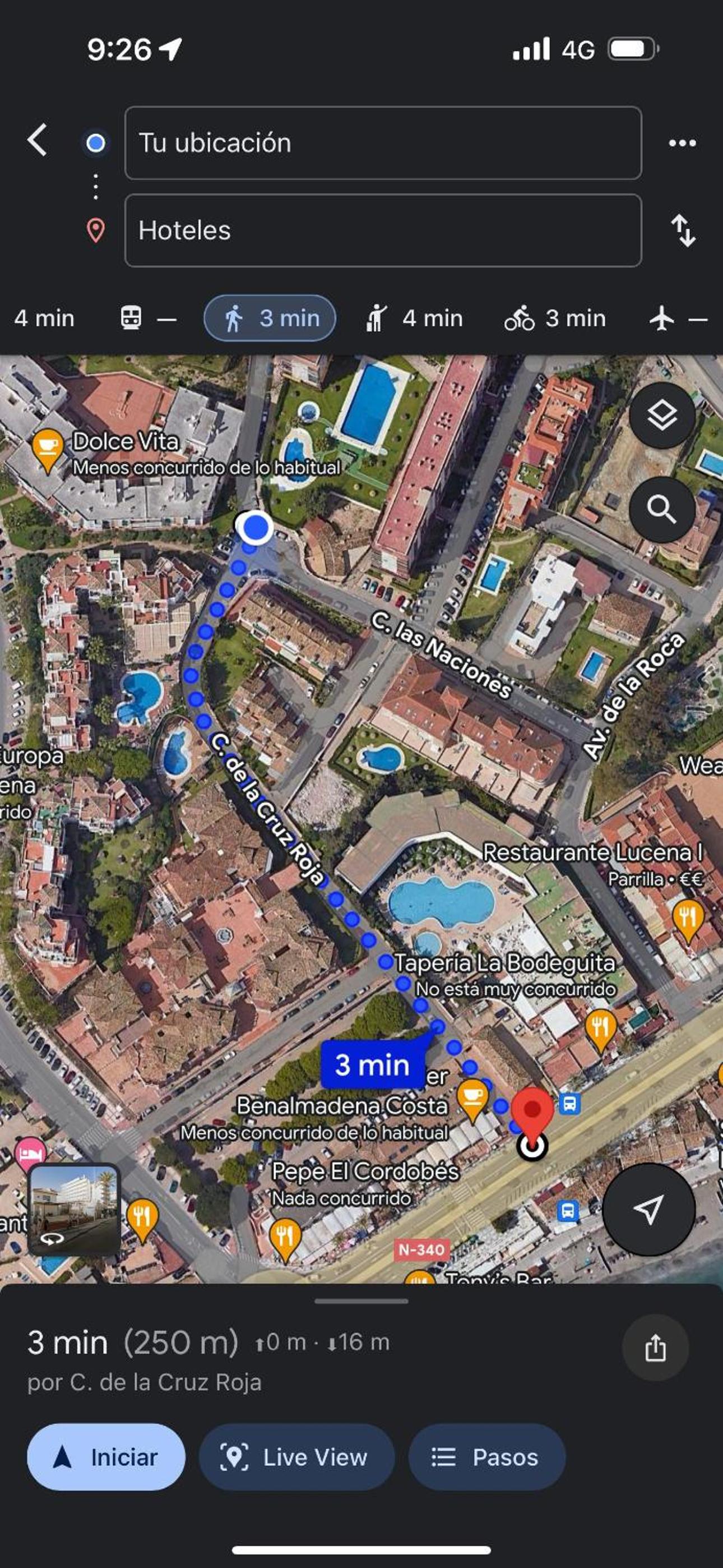Switch to the transit travel mode
The image size is (723, 1568).
148,319
